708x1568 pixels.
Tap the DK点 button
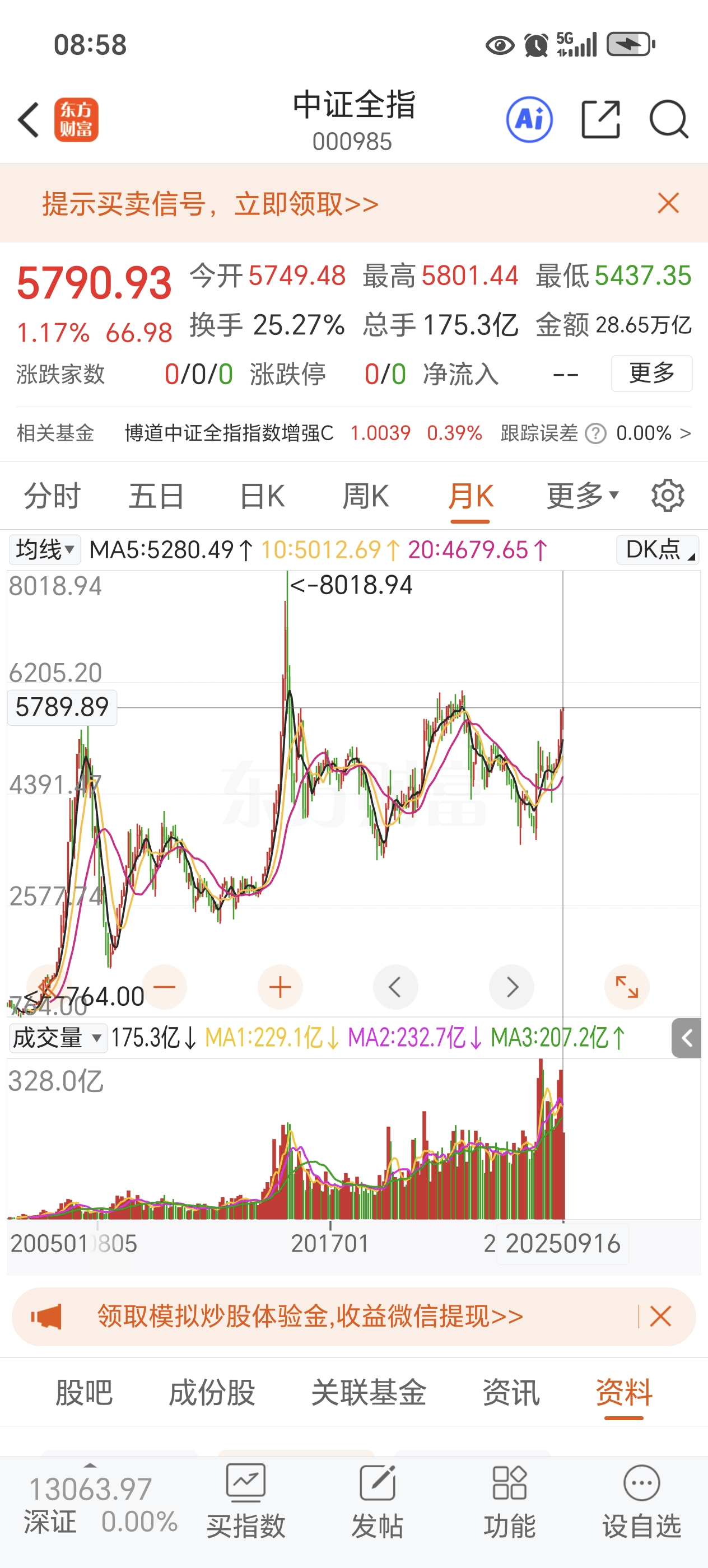(x=658, y=550)
